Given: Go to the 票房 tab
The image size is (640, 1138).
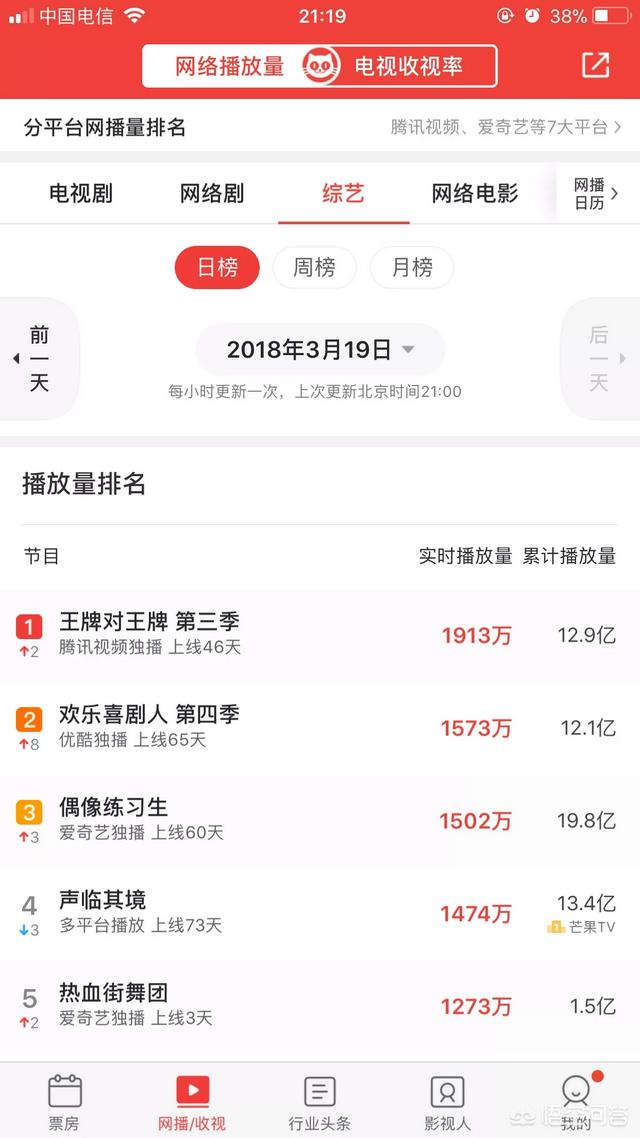Looking at the screenshot, I should point(64,1102).
